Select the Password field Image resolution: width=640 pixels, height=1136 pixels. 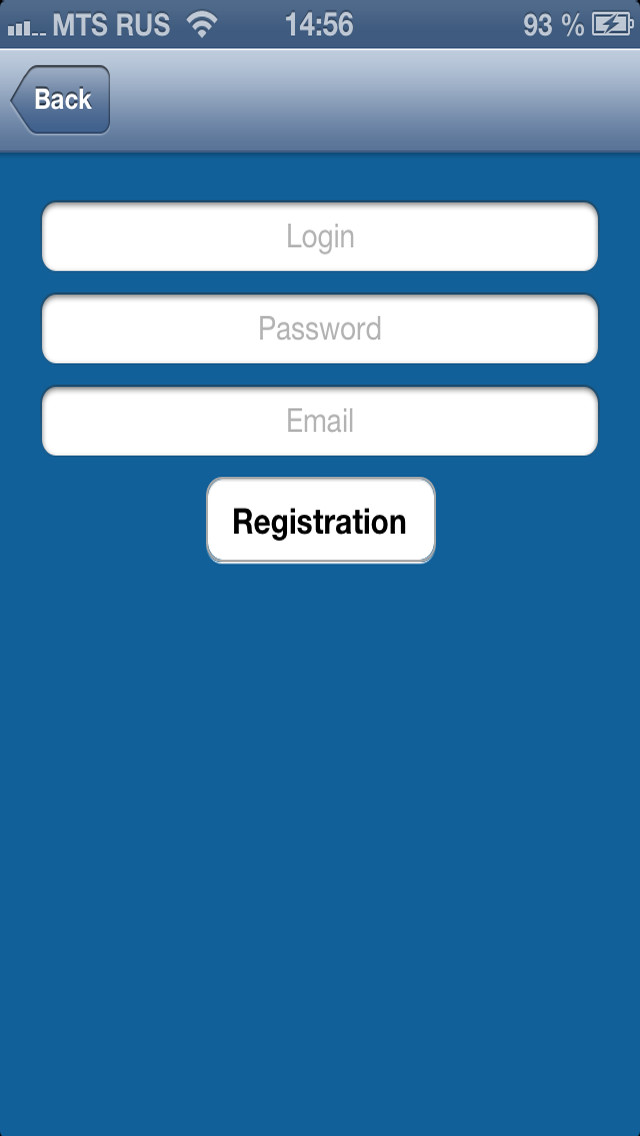tap(320, 329)
